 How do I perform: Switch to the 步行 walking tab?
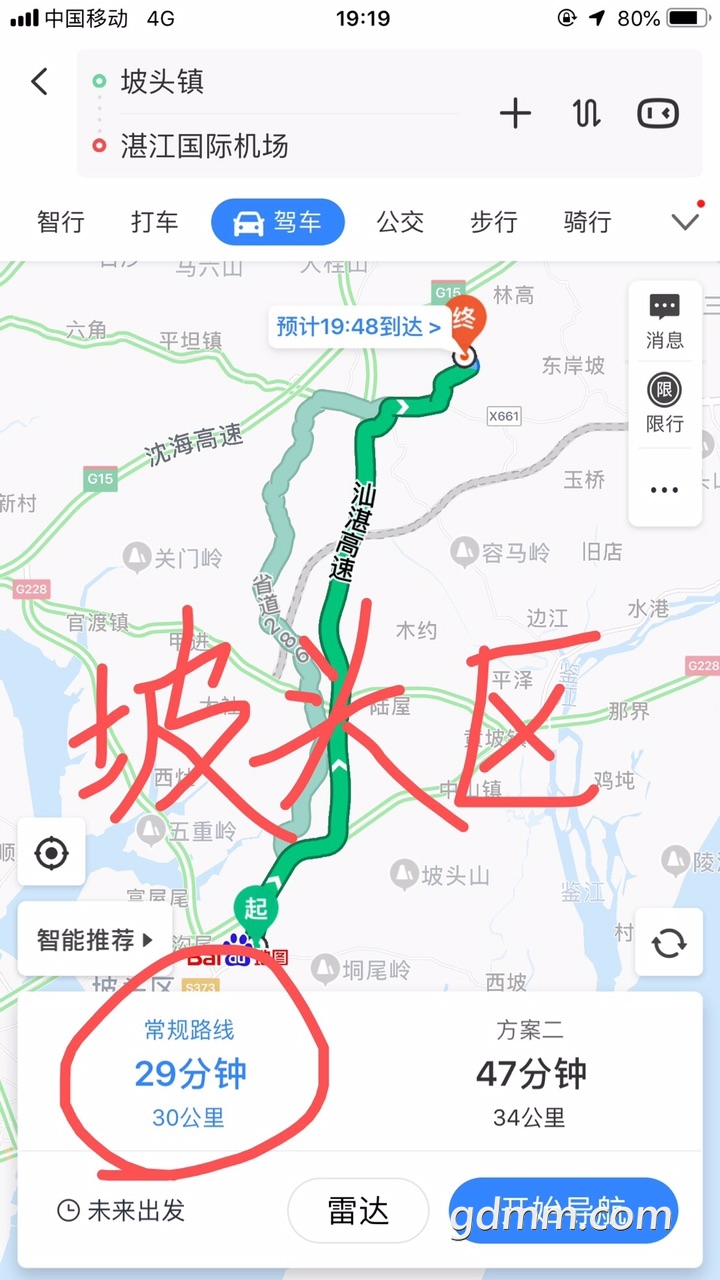pos(494,222)
